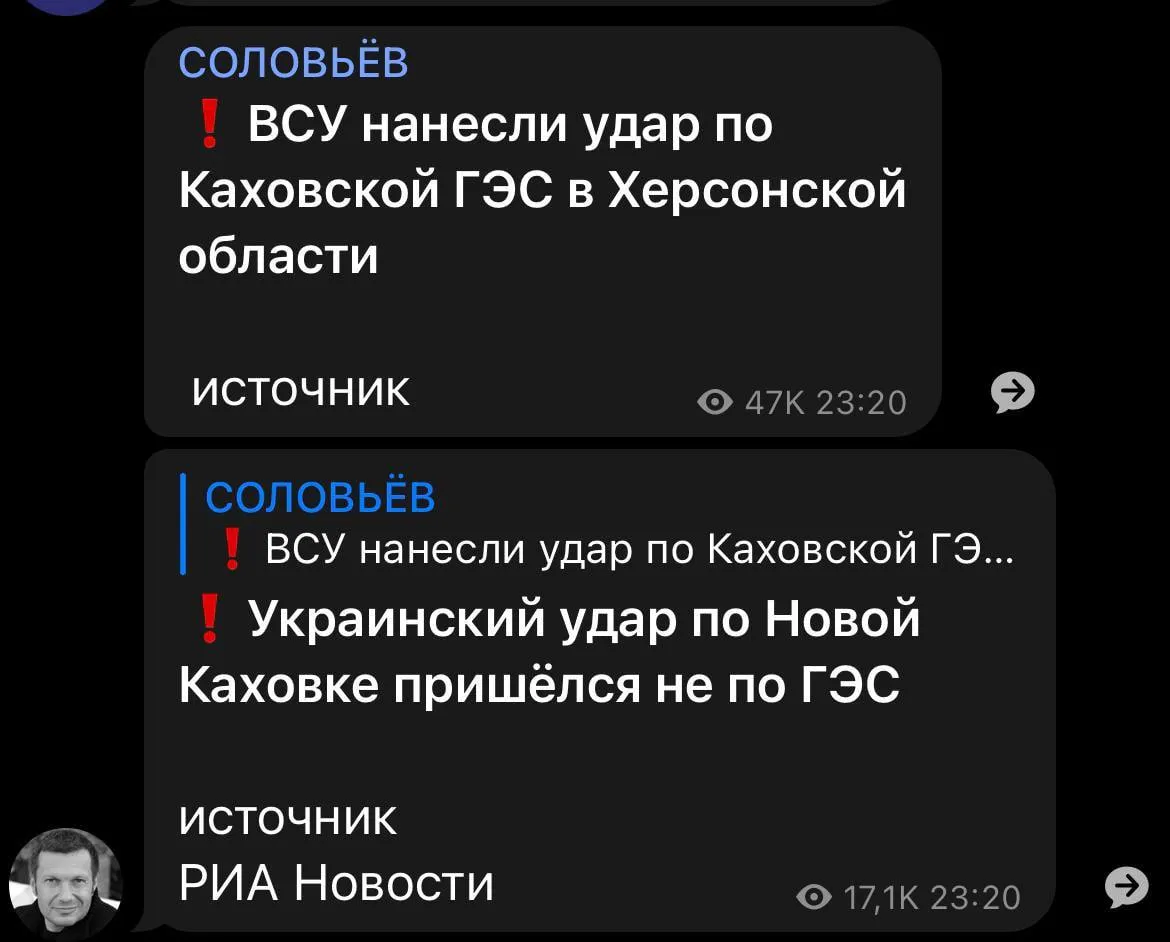1170x942 pixels.
Task: Forward the post about Новой Каховке strike
Action: tap(1126, 886)
